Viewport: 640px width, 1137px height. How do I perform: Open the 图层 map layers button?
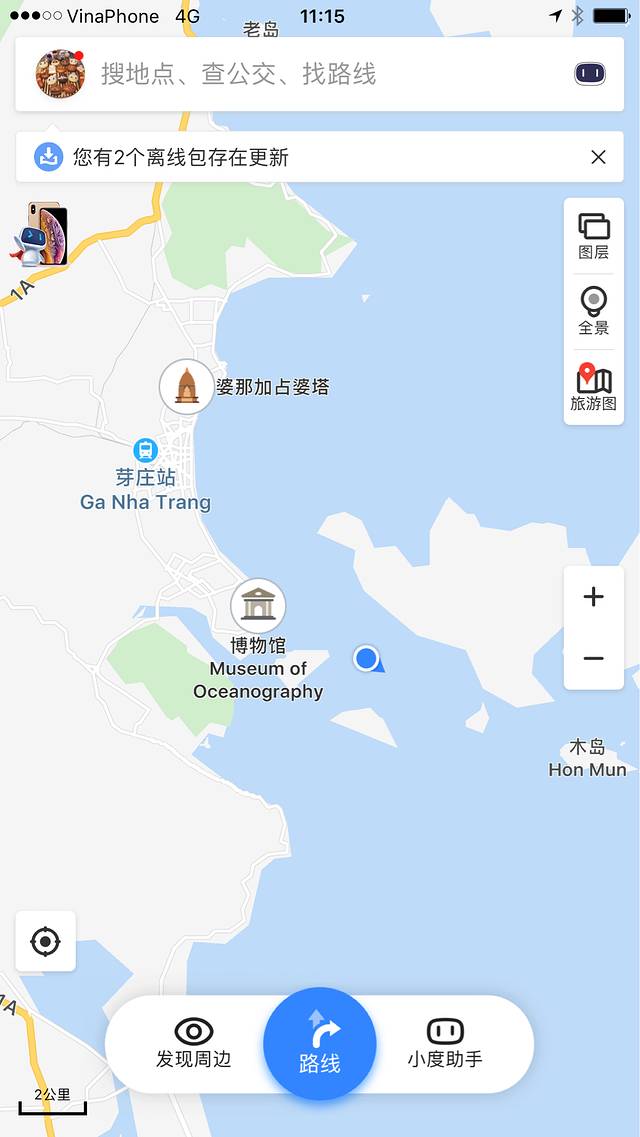coord(594,236)
